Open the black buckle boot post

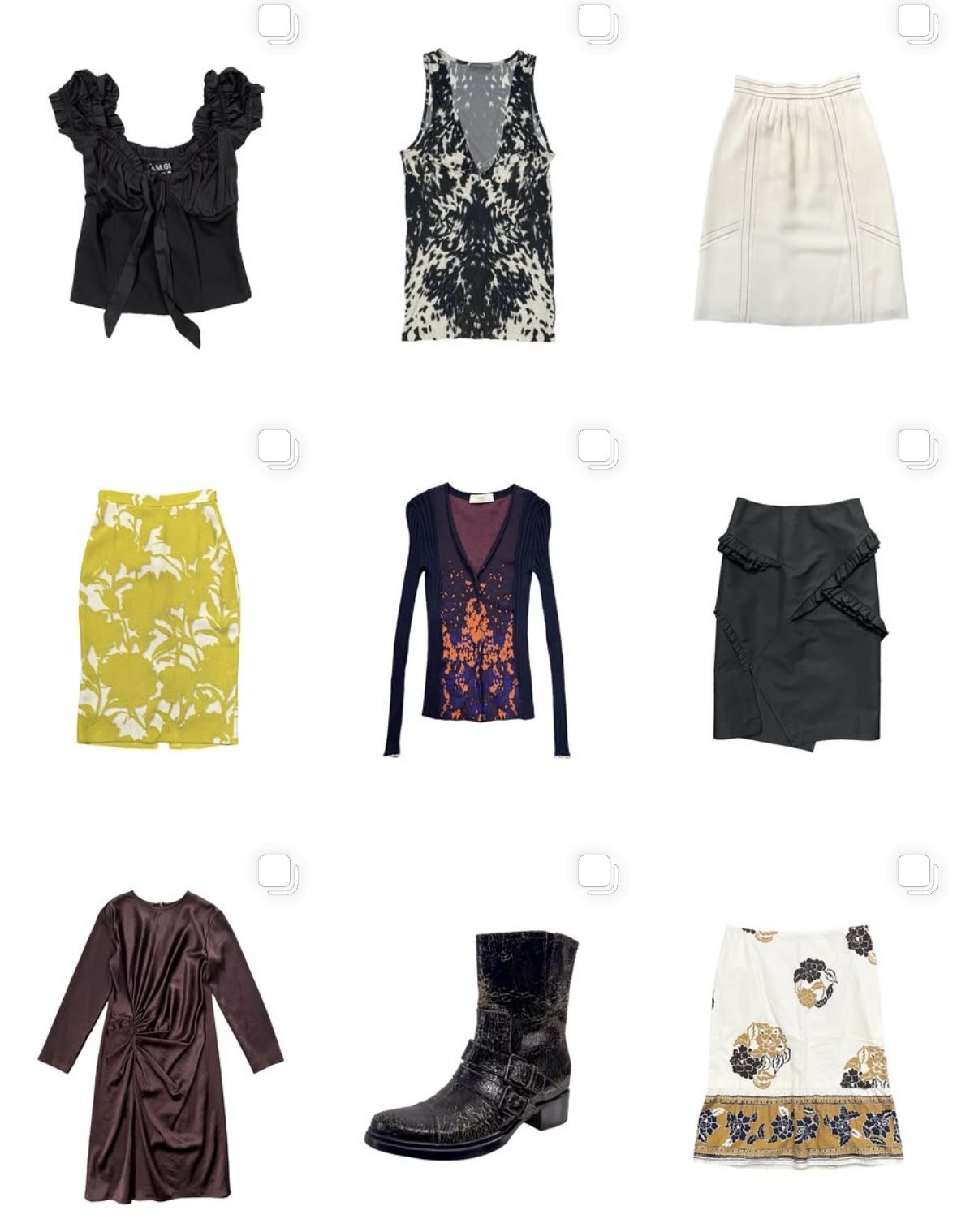click(x=477, y=1047)
